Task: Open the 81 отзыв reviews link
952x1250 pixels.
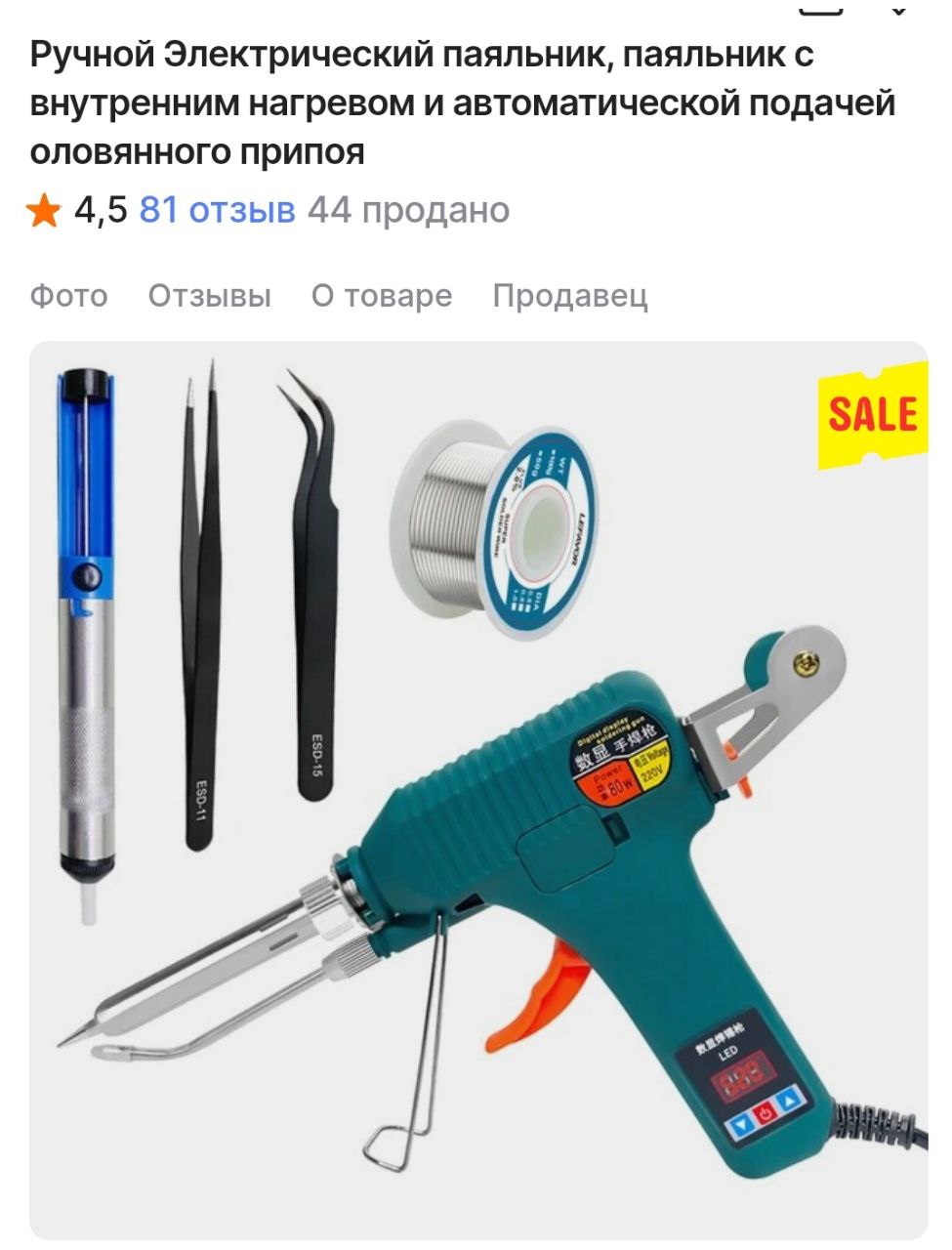Action: point(217,210)
